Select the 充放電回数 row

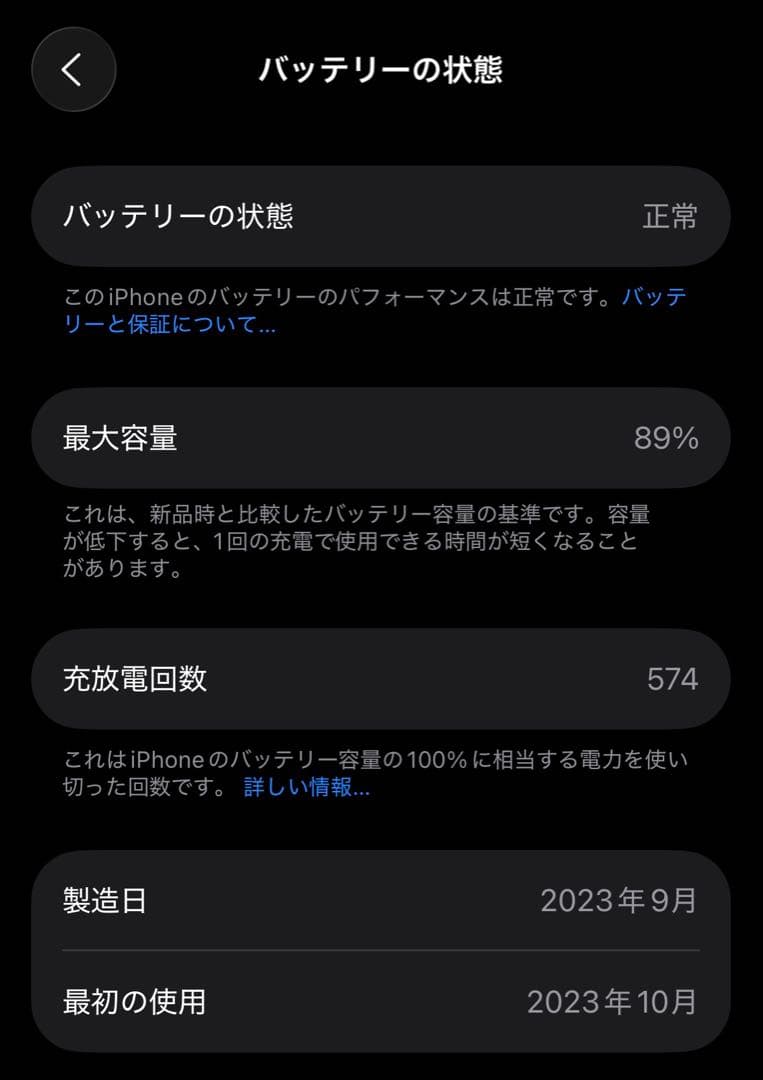[380, 678]
